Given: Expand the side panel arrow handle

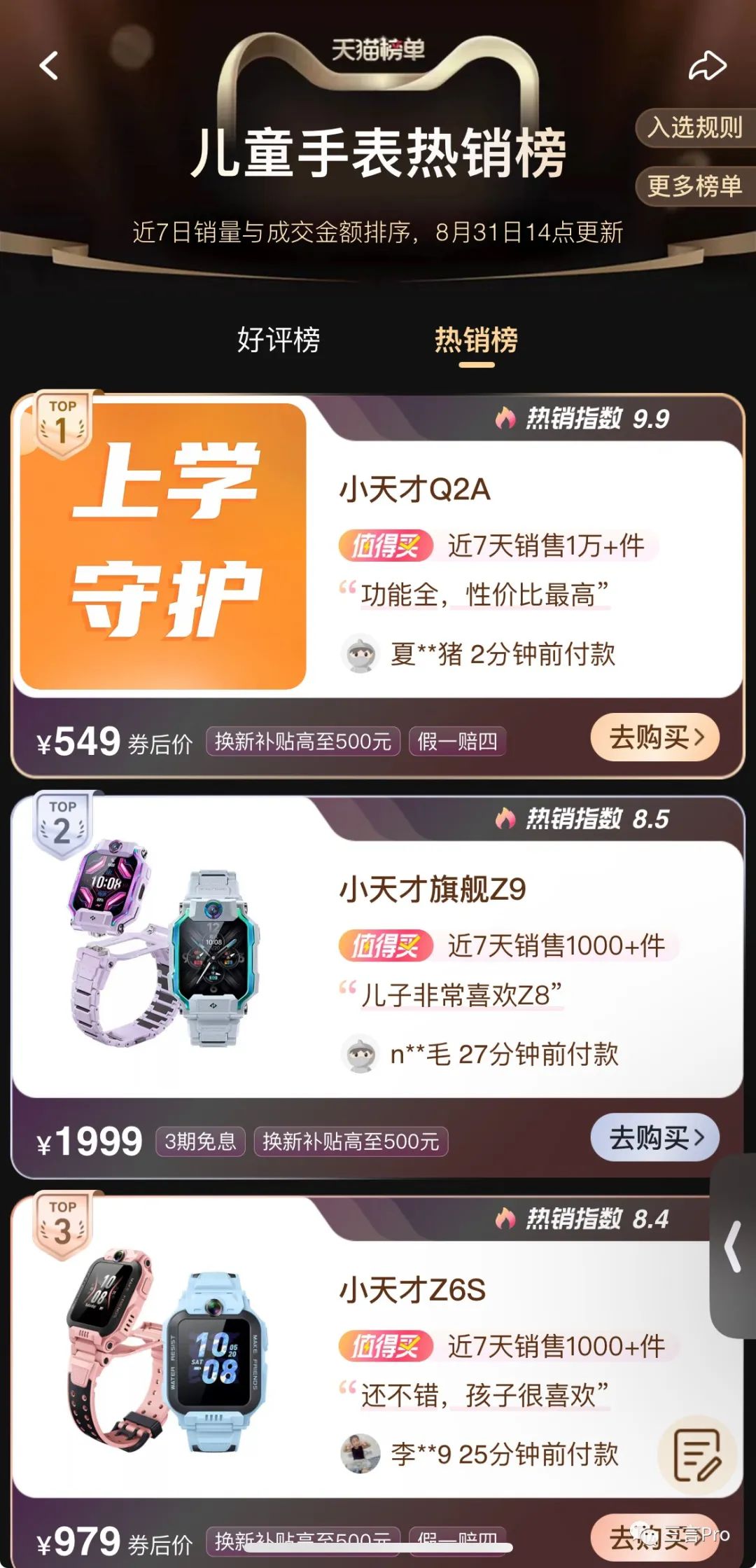Looking at the screenshot, I should point(733,1247).
